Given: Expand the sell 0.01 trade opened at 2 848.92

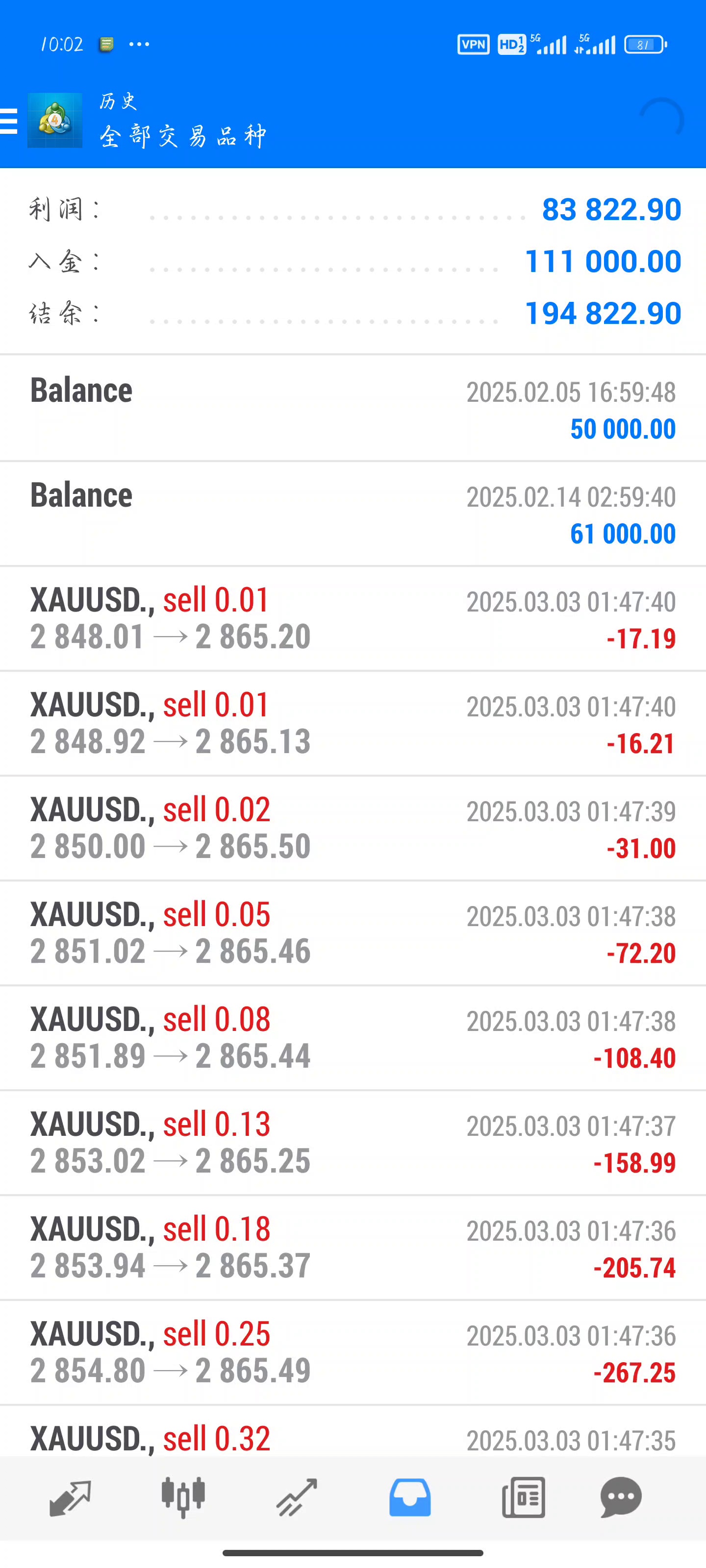Looking at the screenshot, I should 353,723.
